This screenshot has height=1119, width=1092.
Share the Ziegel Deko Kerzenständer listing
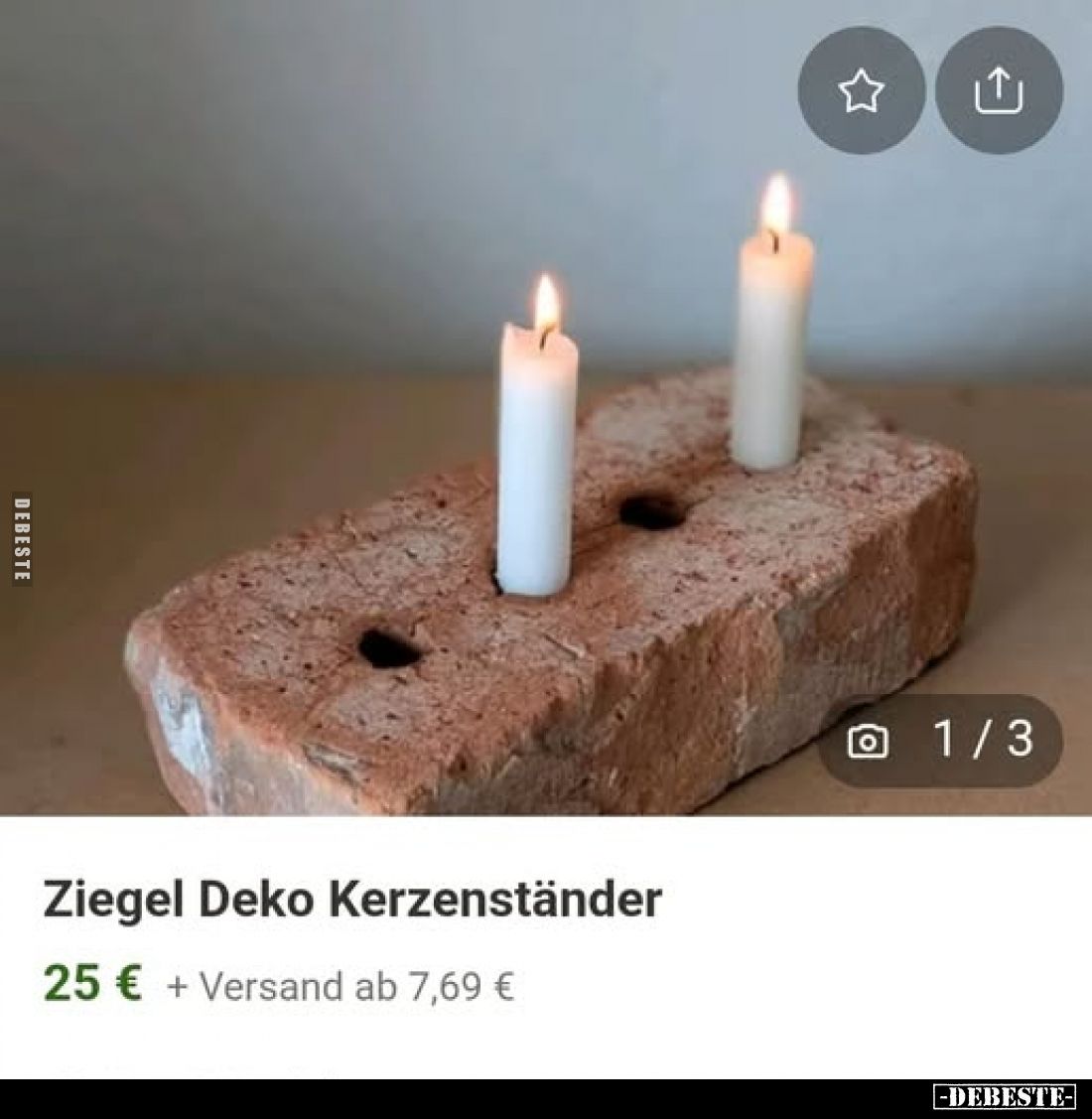pos(999,91)
